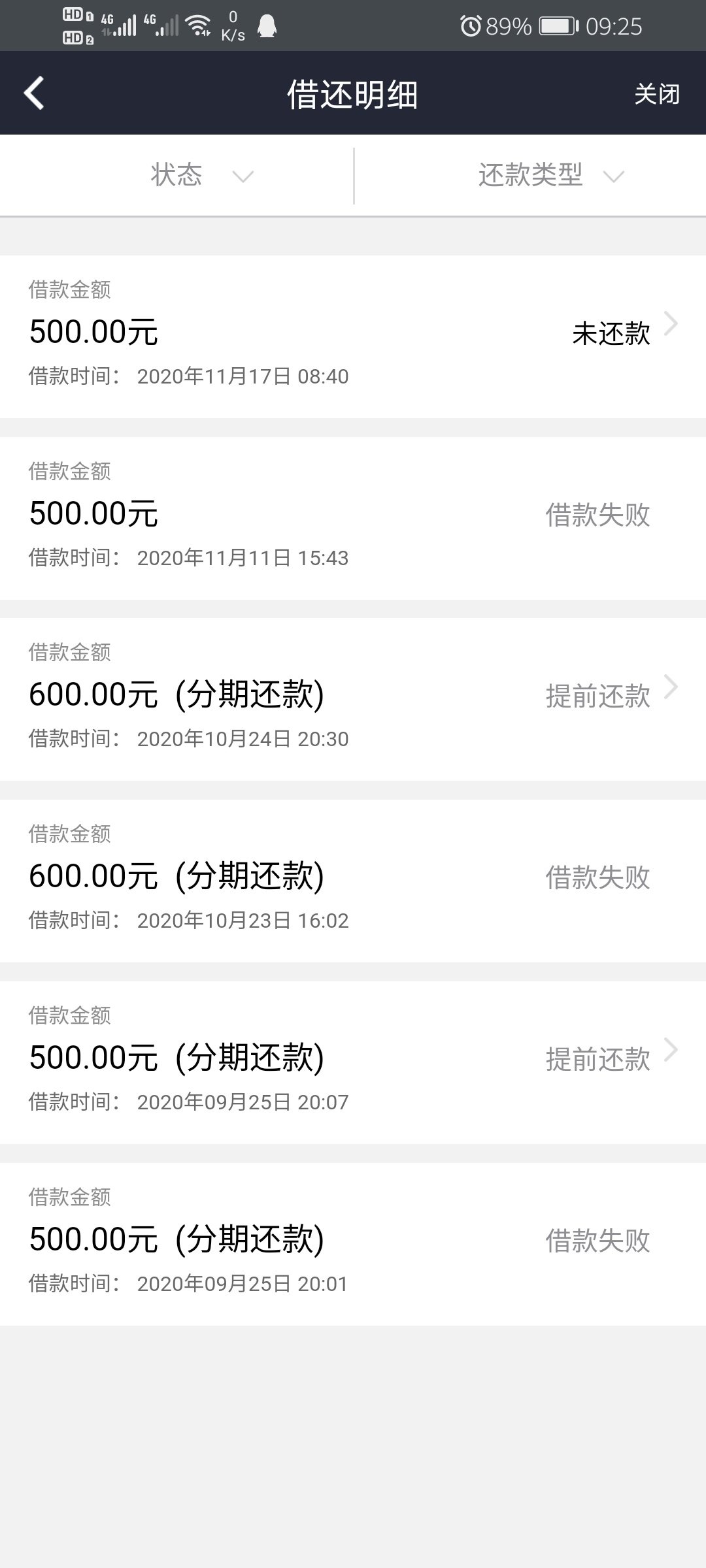The image size is (706, 1568).
Task: Open the 600.00元 loan from October 24
Action: point(353,699)
